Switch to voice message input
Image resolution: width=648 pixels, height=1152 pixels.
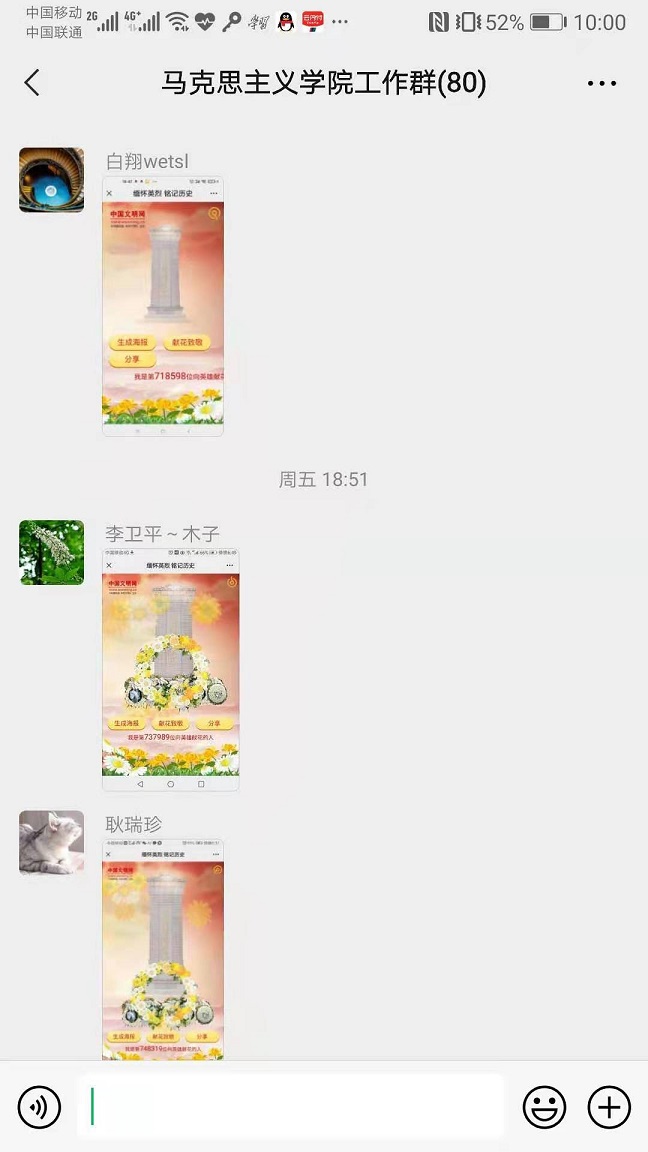40,1107
